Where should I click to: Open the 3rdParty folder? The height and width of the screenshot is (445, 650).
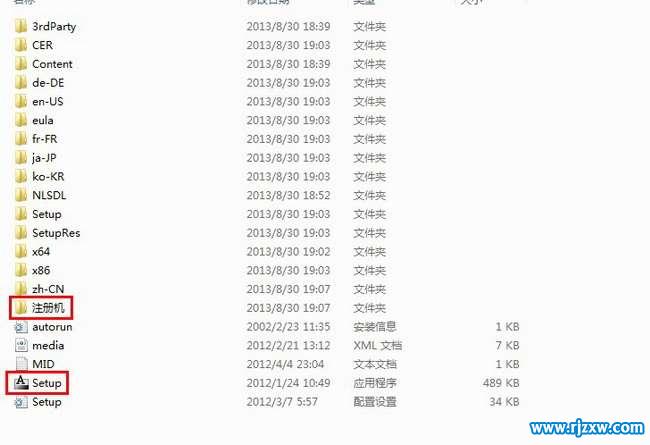pyautogui.click(x=53, y=26)
